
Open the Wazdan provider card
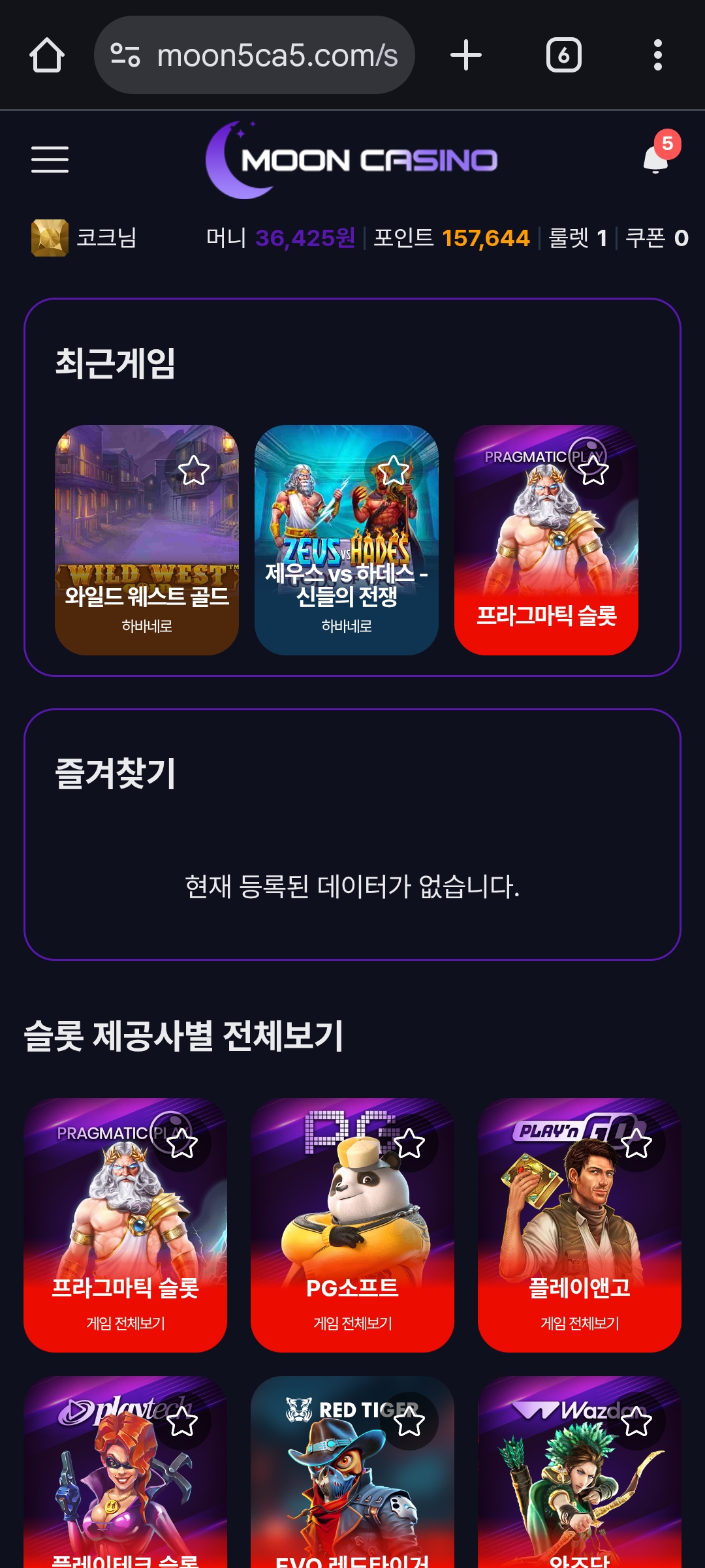[x=580, y=1488]
